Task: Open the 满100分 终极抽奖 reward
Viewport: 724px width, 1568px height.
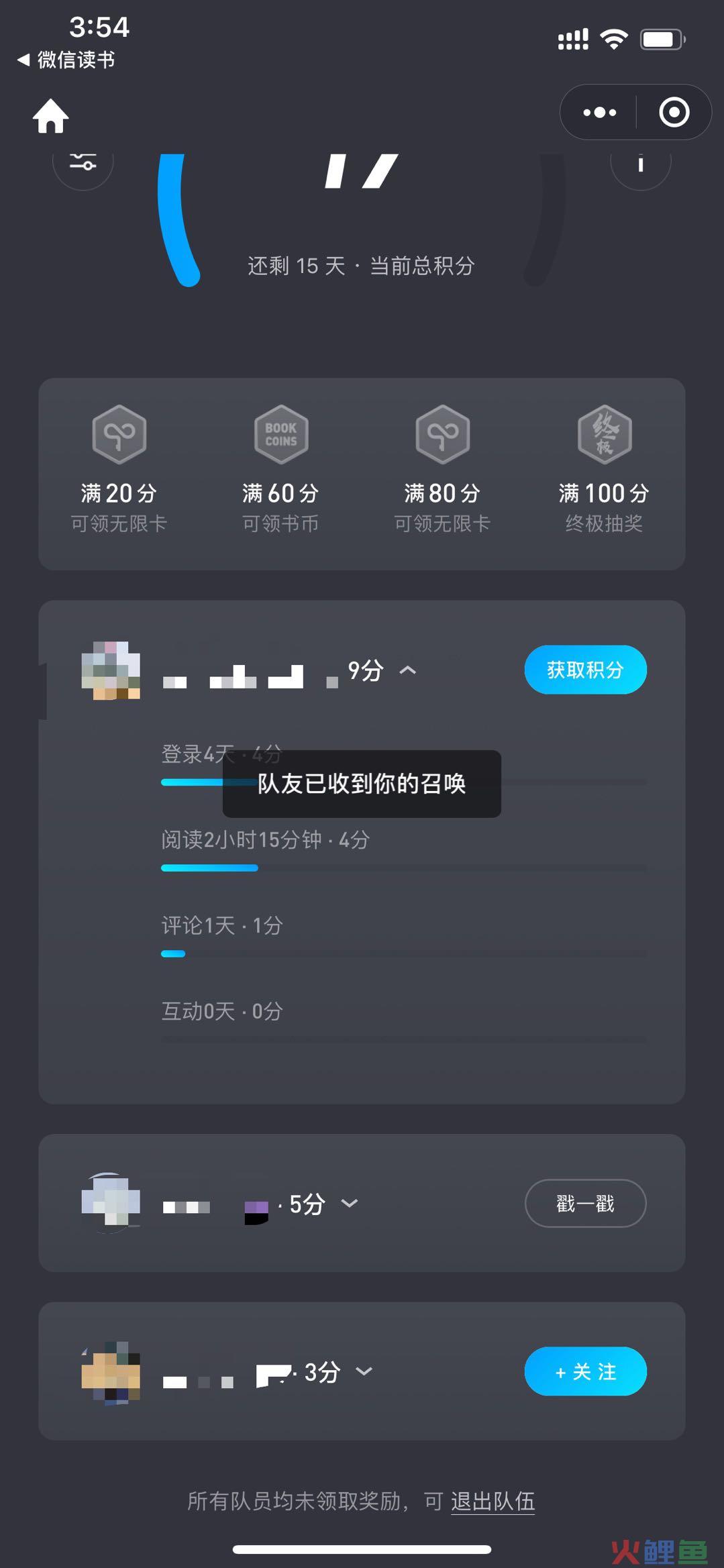Action: pyautogui.click(x=604, y=468)
